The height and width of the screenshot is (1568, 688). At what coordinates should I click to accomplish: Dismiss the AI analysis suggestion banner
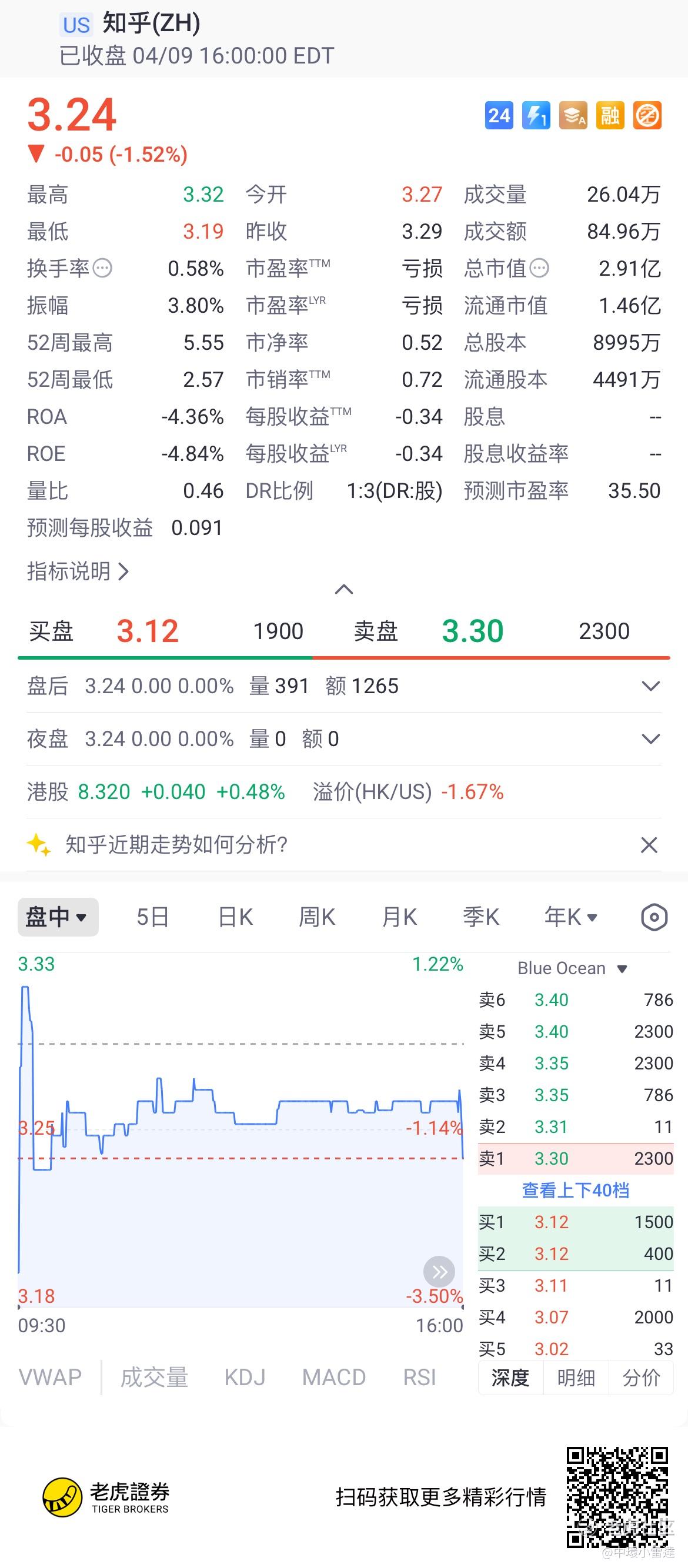coord(649,845)
